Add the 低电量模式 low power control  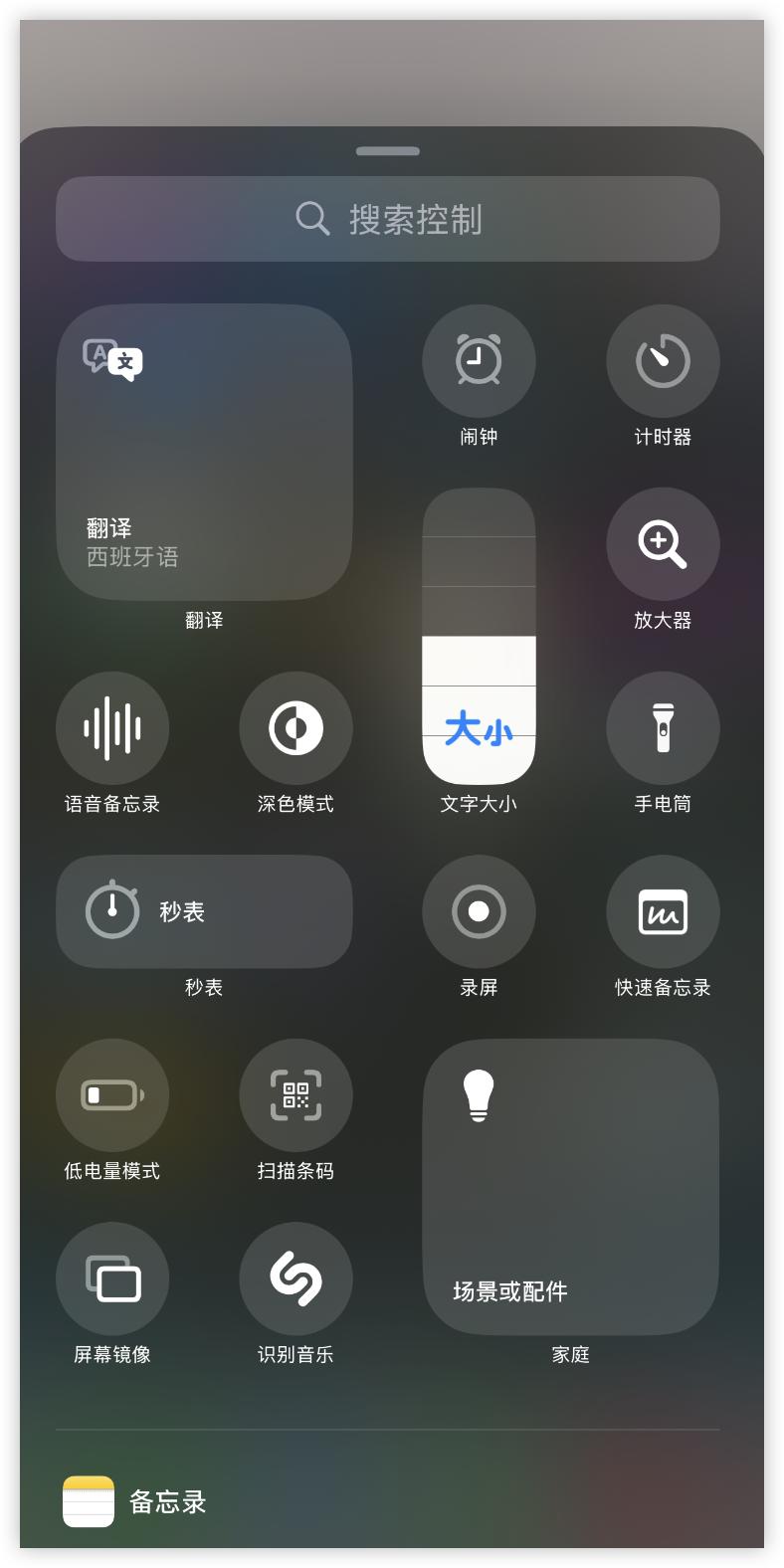tap(112, 1095)
